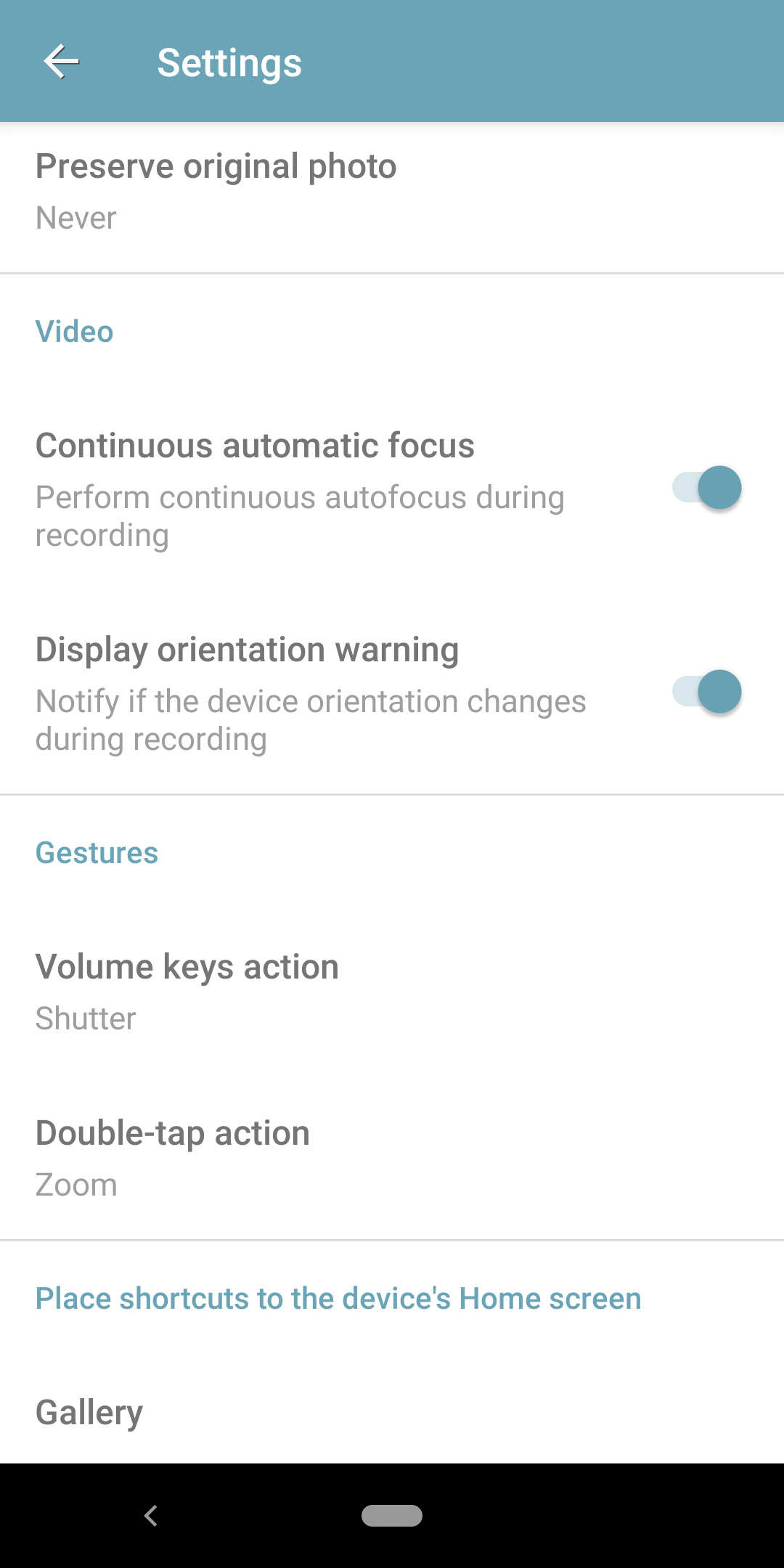Select the Gallery shortcut row
The width and height of the screenshot is (784, 1568).
click(392, 1412)
